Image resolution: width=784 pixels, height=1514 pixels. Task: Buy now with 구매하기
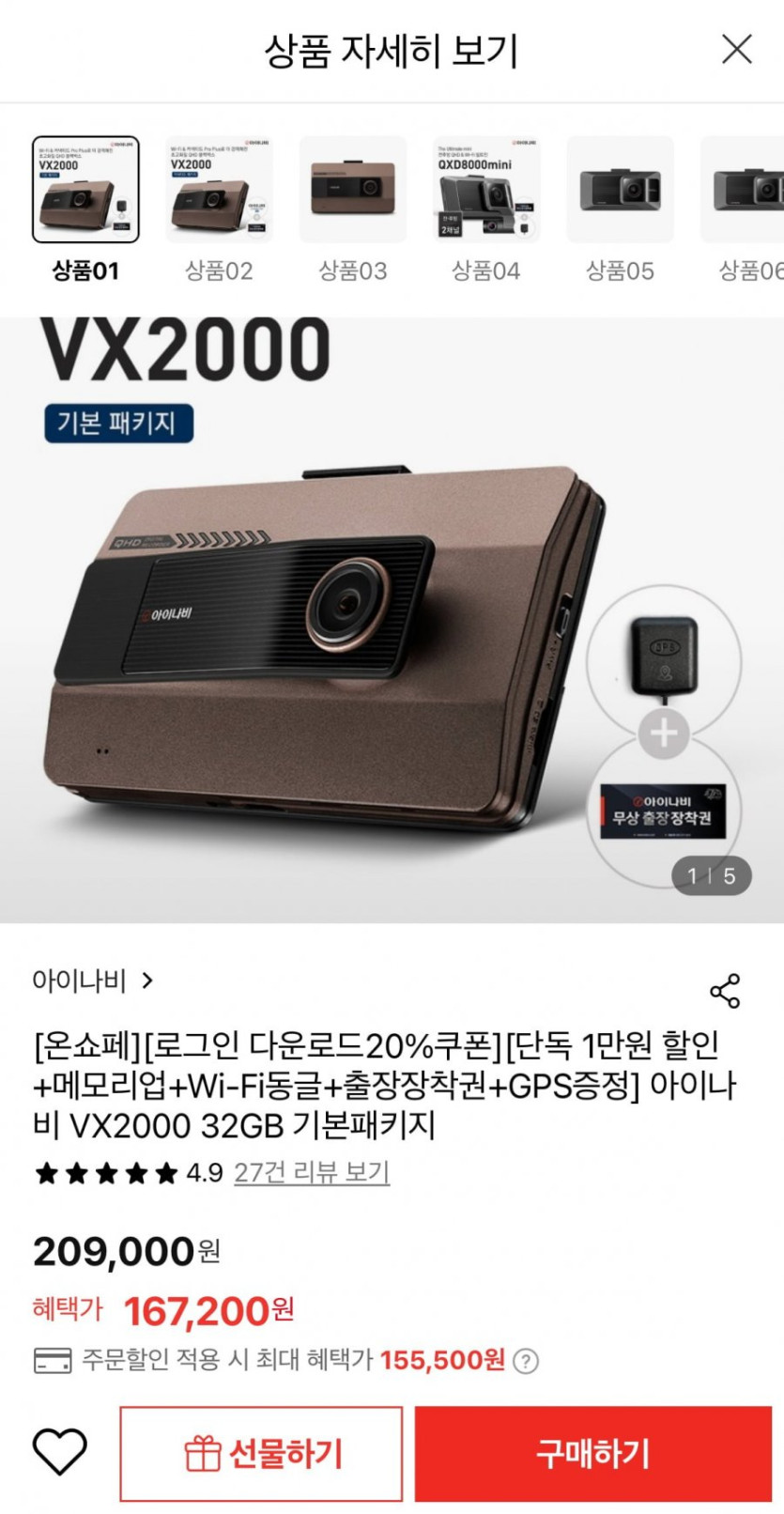tap(592, 1454)
